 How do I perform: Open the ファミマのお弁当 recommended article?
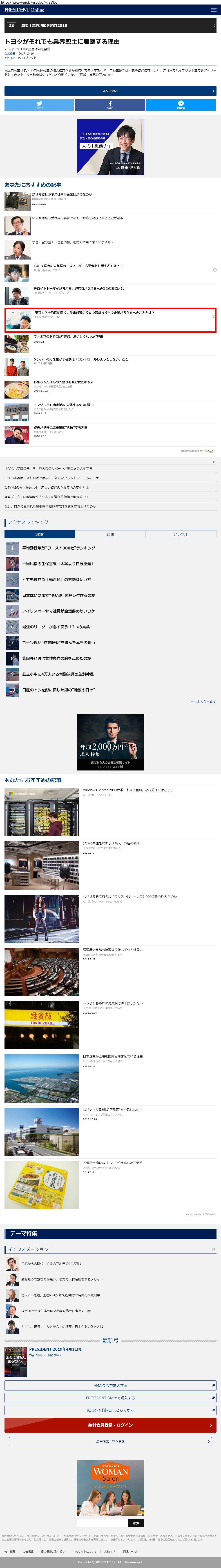point(68,336)
